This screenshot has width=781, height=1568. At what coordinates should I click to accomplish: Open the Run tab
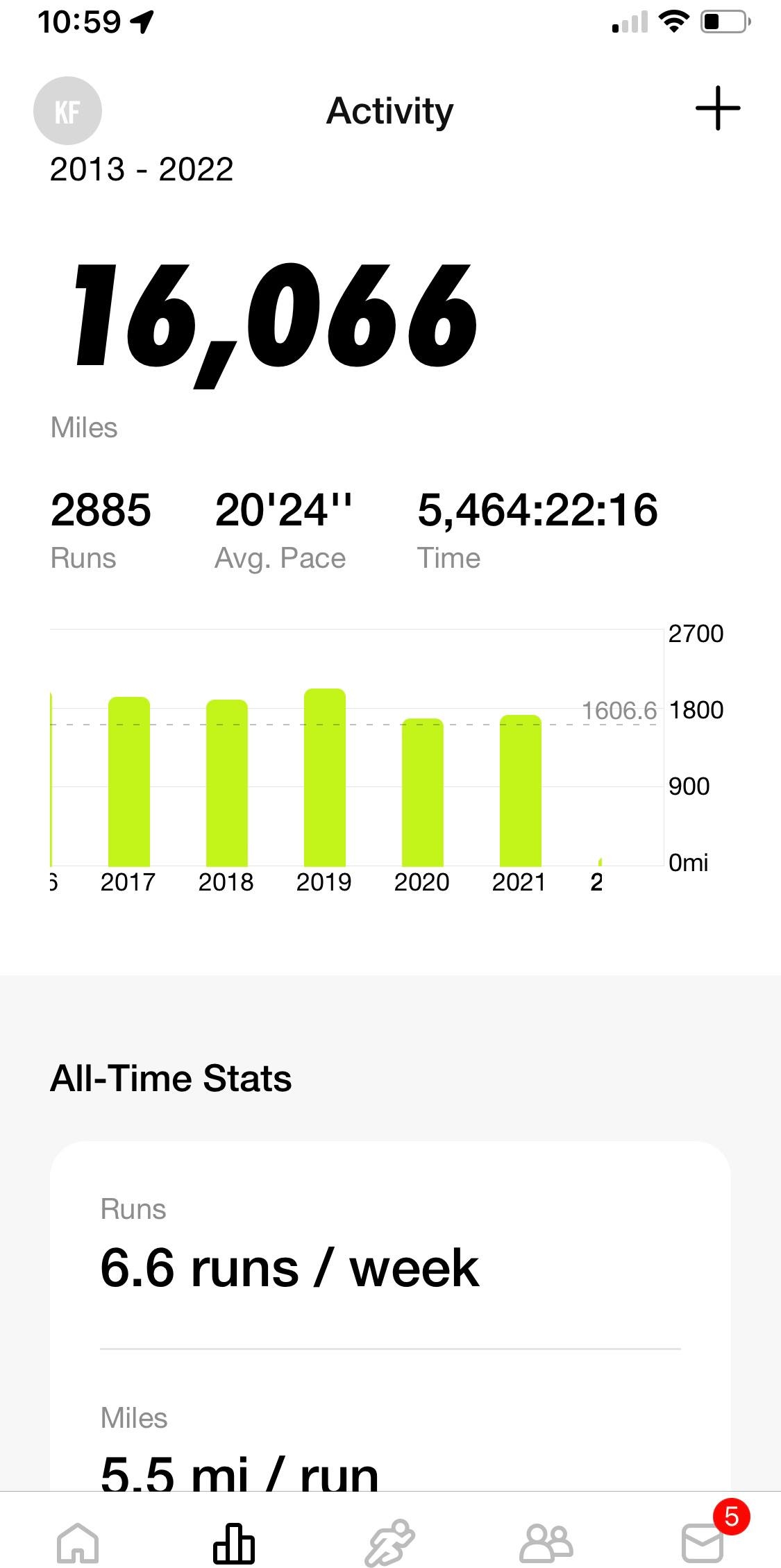(390, 1544)
